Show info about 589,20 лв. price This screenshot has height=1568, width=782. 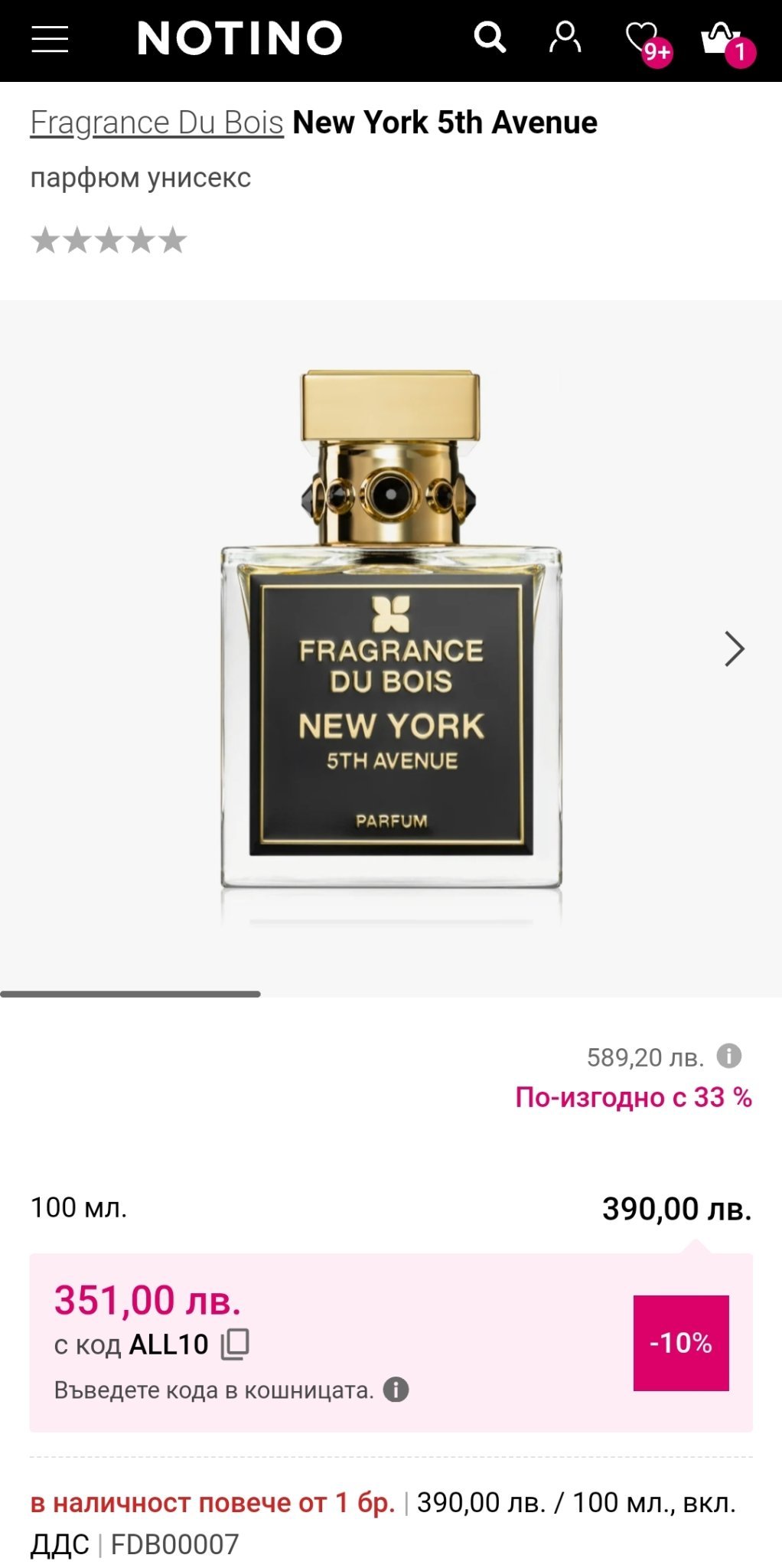(729, 1056)
